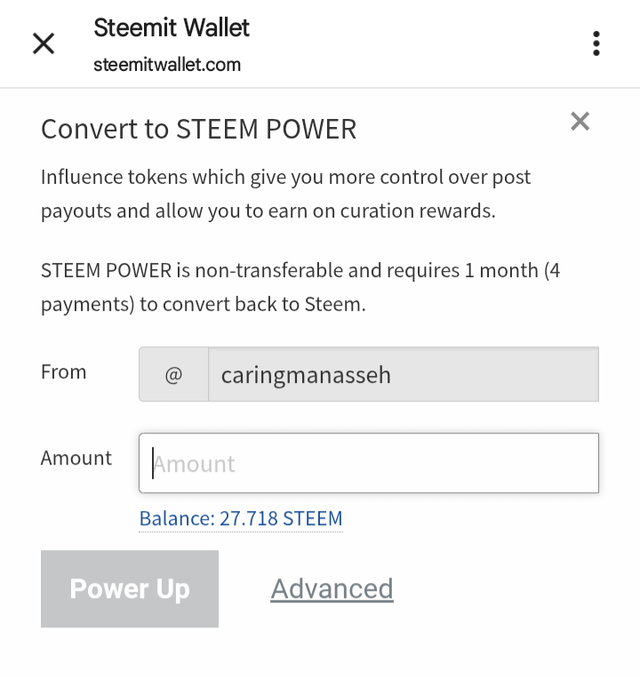Viewport: 640px width, 677px height.
Task: Tap the Balance: 27.718 STEEM link
Action: [241, 518]
